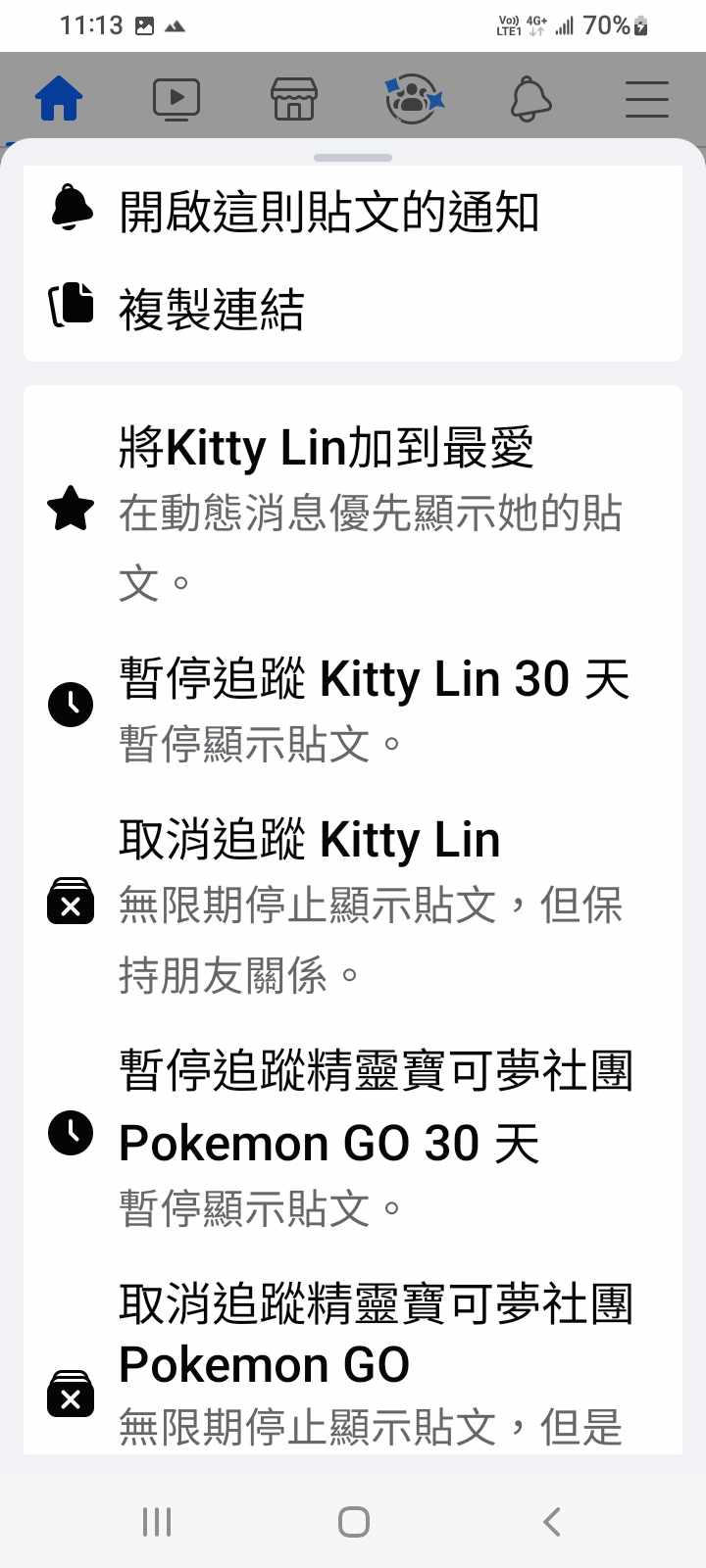The height and width of the screenshot is (1568, 706).
Task: Open the video tab
Action: (x=176, y=99)
